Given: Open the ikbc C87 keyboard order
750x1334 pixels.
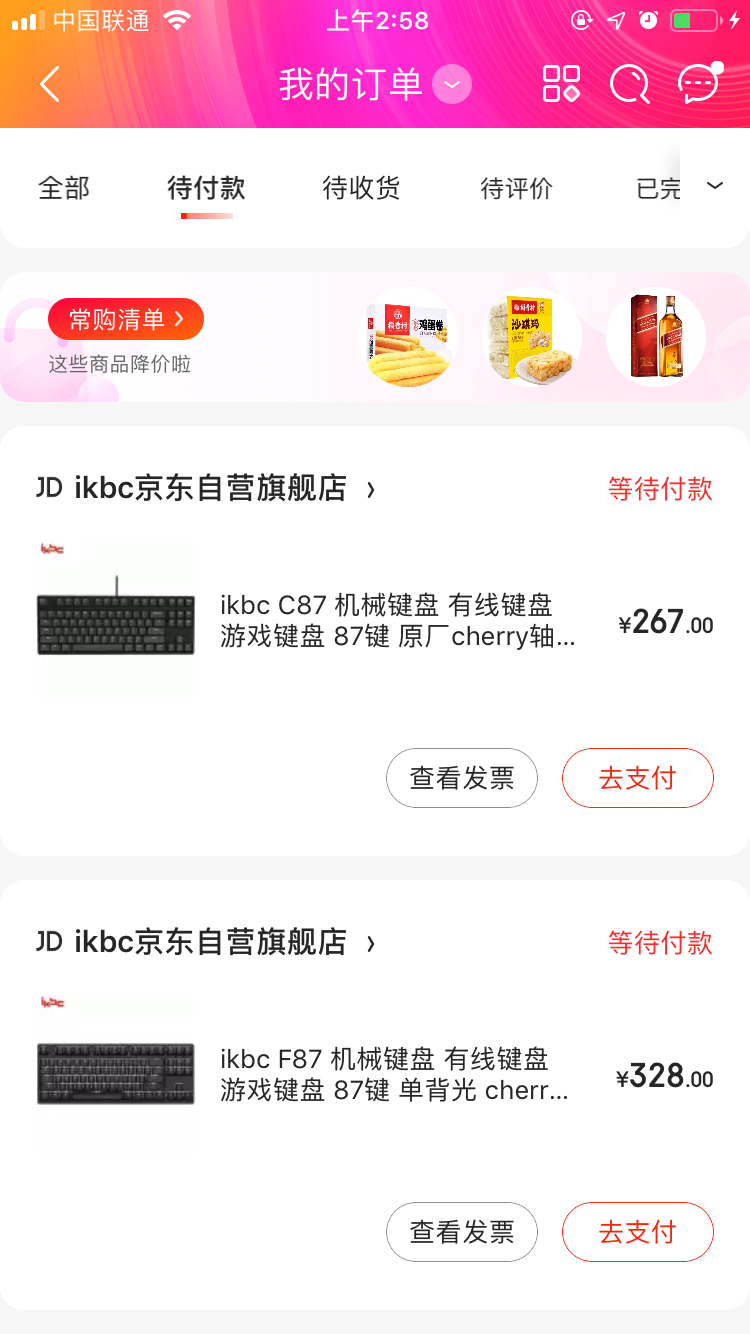Looking at the screenshot, I should point(398,620).
